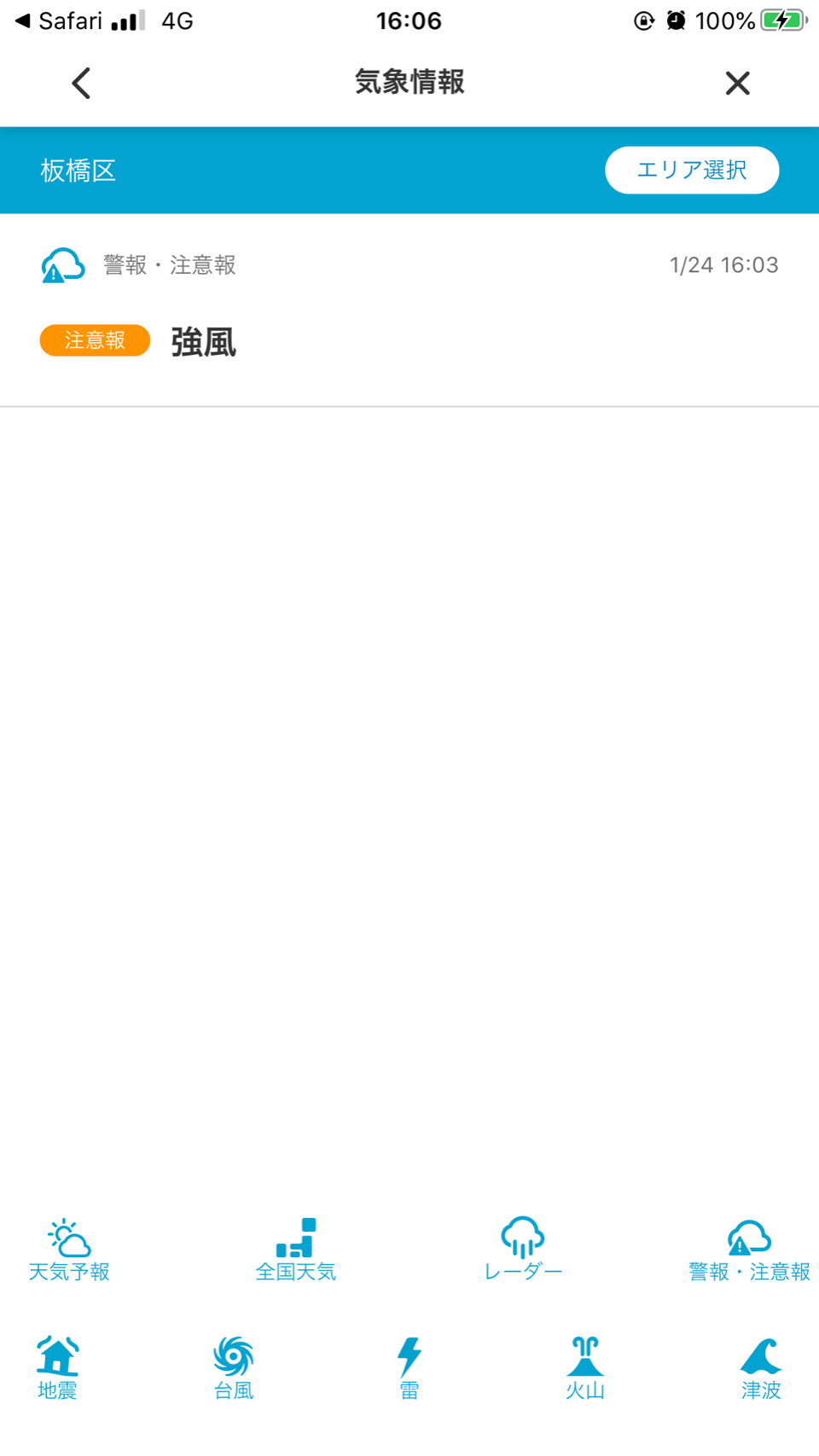Viewport: 819px width, 1456px height.
Task: Select the 警報・注意報 bottom tab
Action: (x=748, y=1250)
